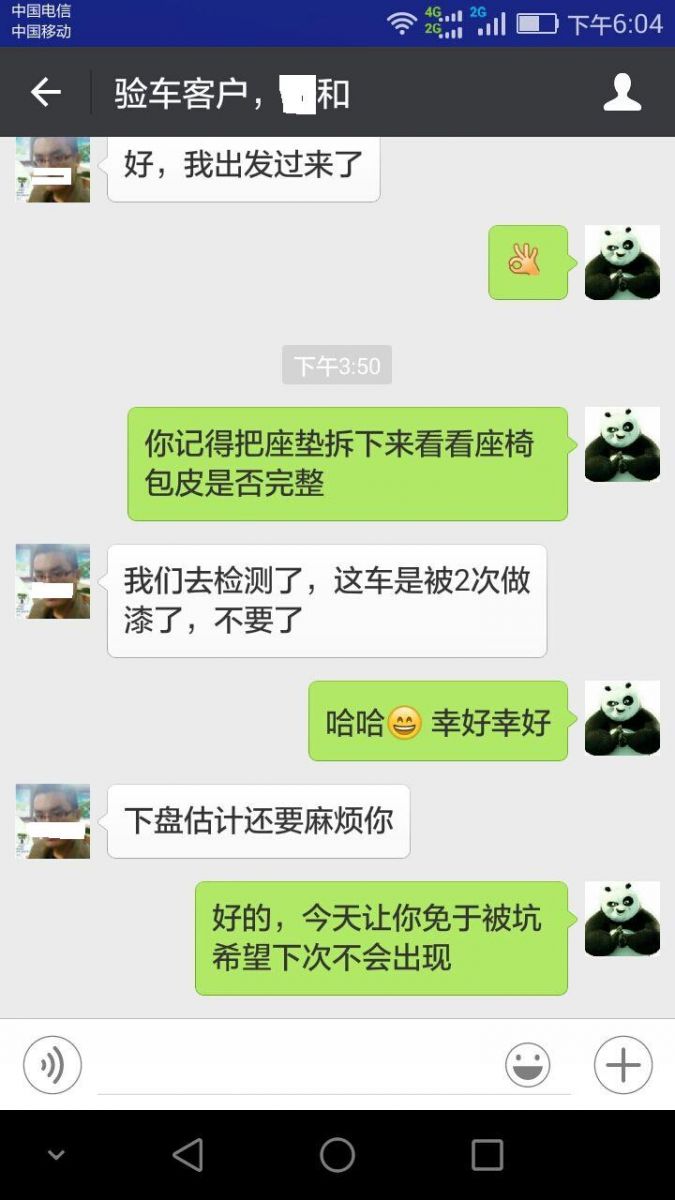Open the plus attachments menu
This screenshot has width=675, height=1200.
point(622,1065)
